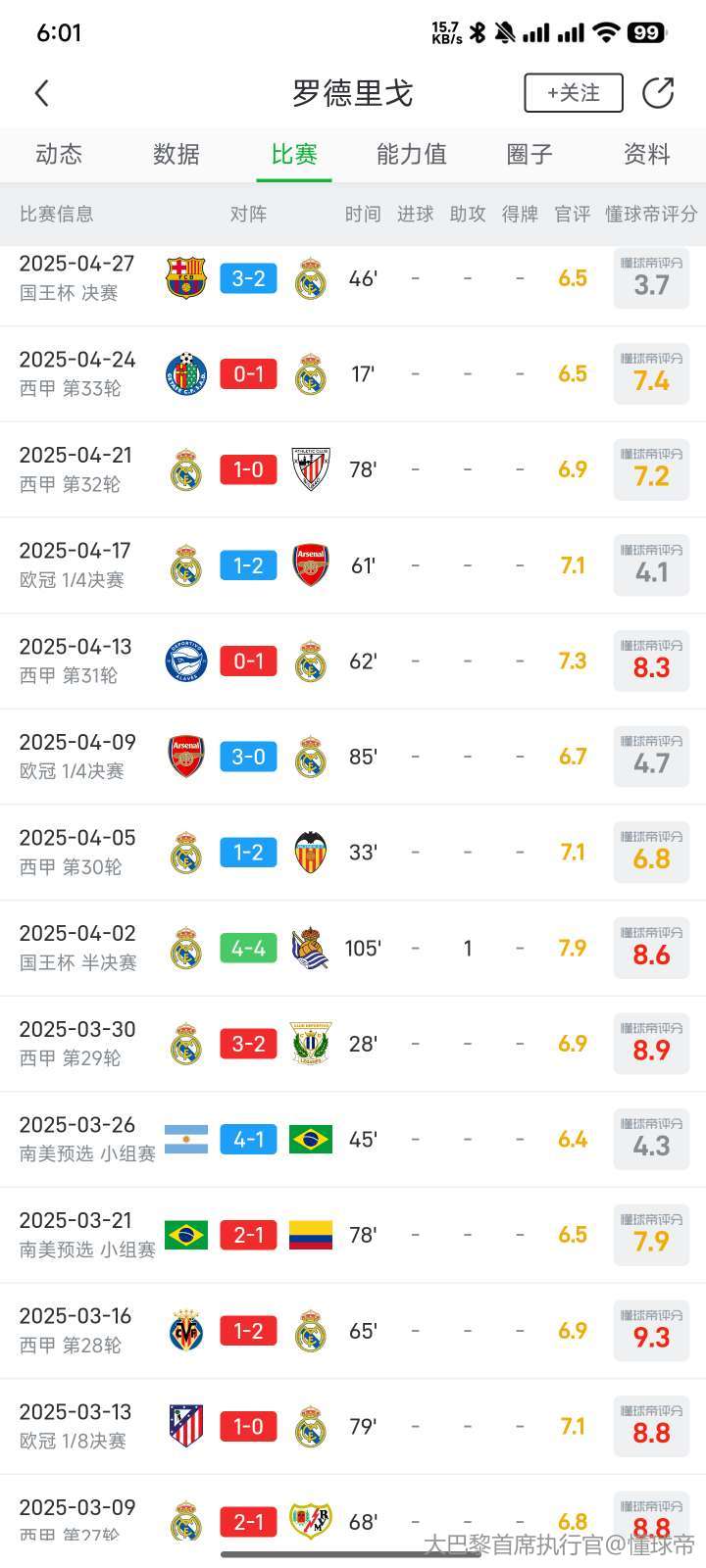View the 2025-03-26 南美预选 Argentina vs Brazil match

(353, 1140)
